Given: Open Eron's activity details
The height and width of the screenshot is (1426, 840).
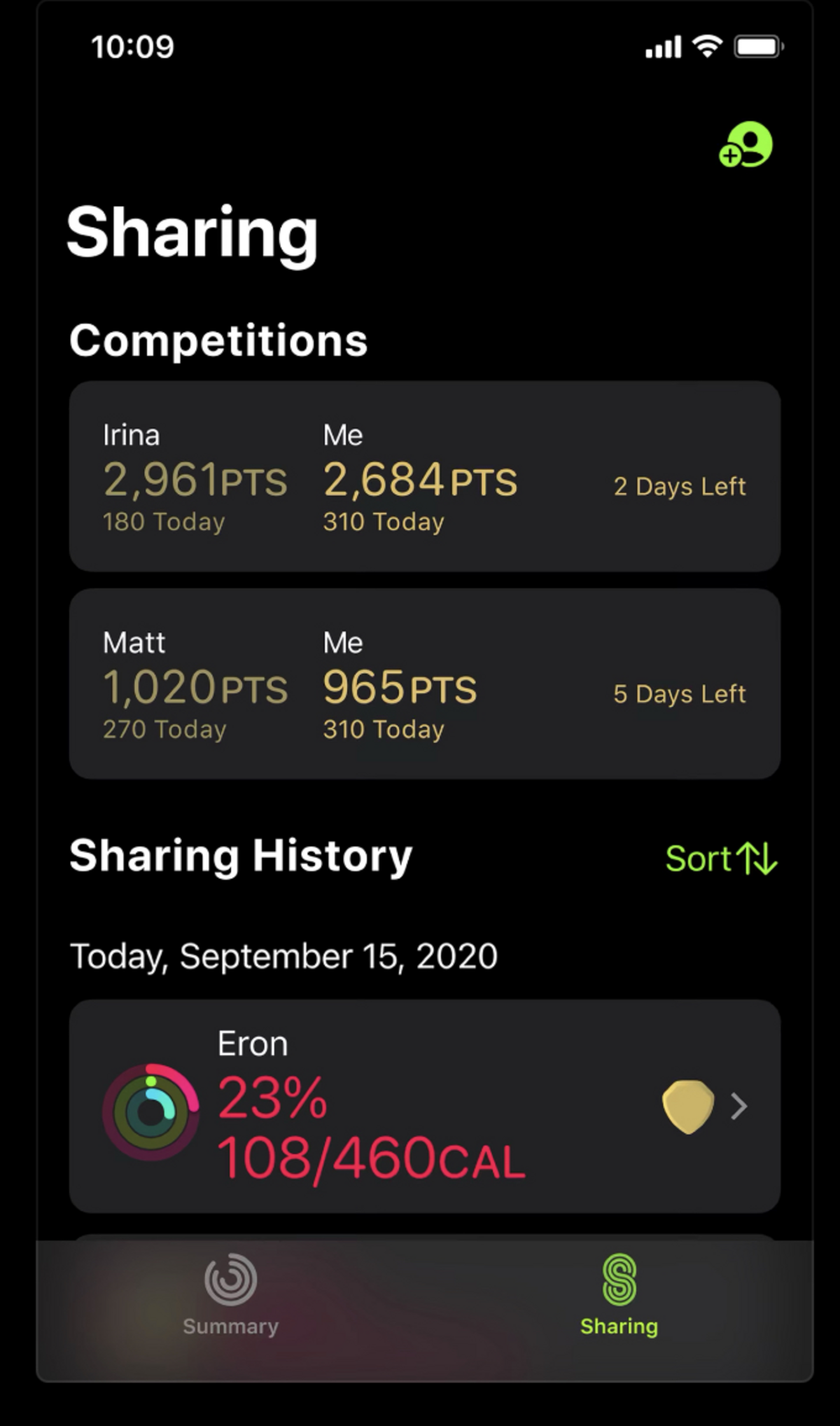Looking at the screenshot, I should [425, 1106].
